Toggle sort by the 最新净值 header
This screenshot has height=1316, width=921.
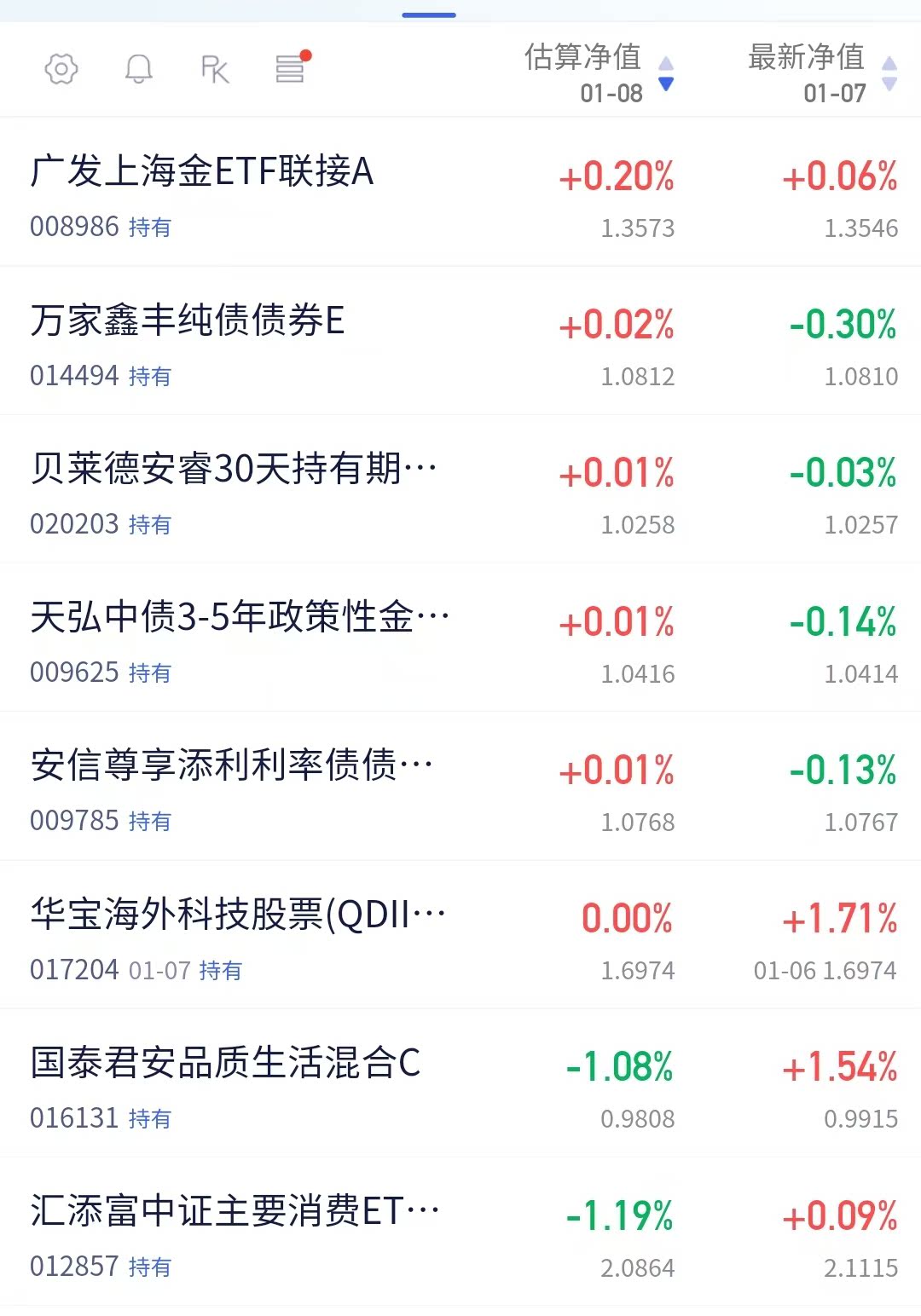click(x=806, y=58)
